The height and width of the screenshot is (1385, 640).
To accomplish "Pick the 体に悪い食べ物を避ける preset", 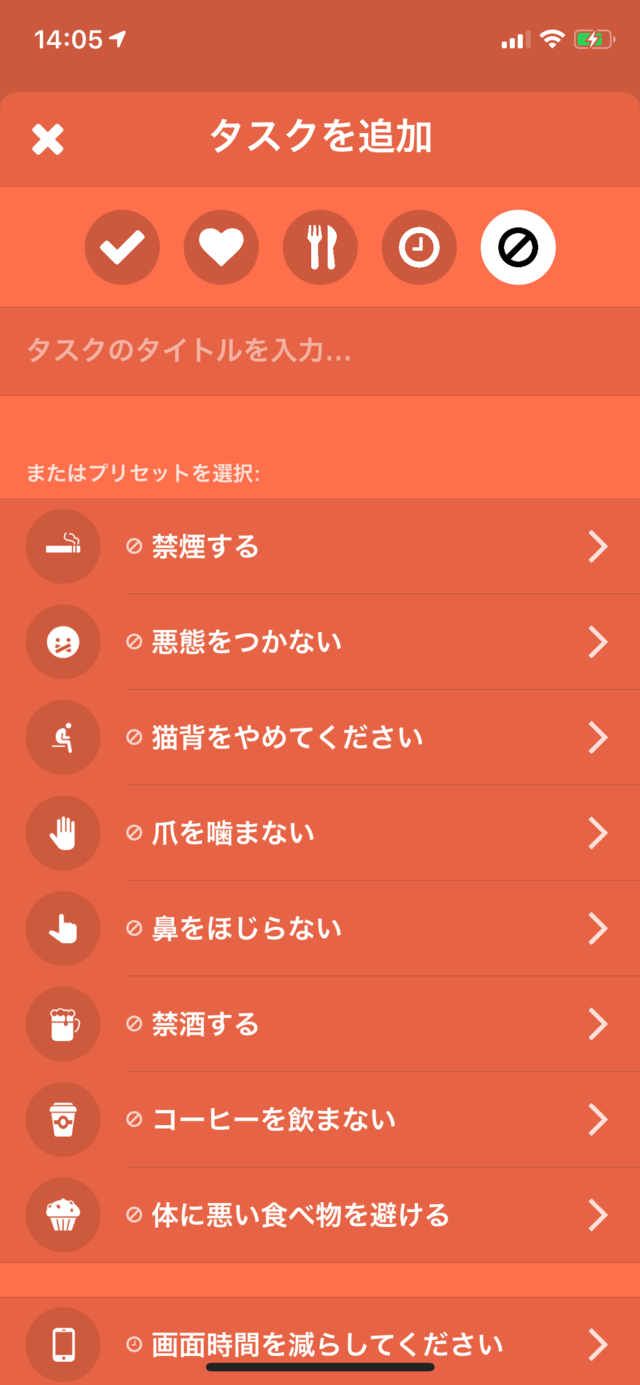I will click(320, 1215).
